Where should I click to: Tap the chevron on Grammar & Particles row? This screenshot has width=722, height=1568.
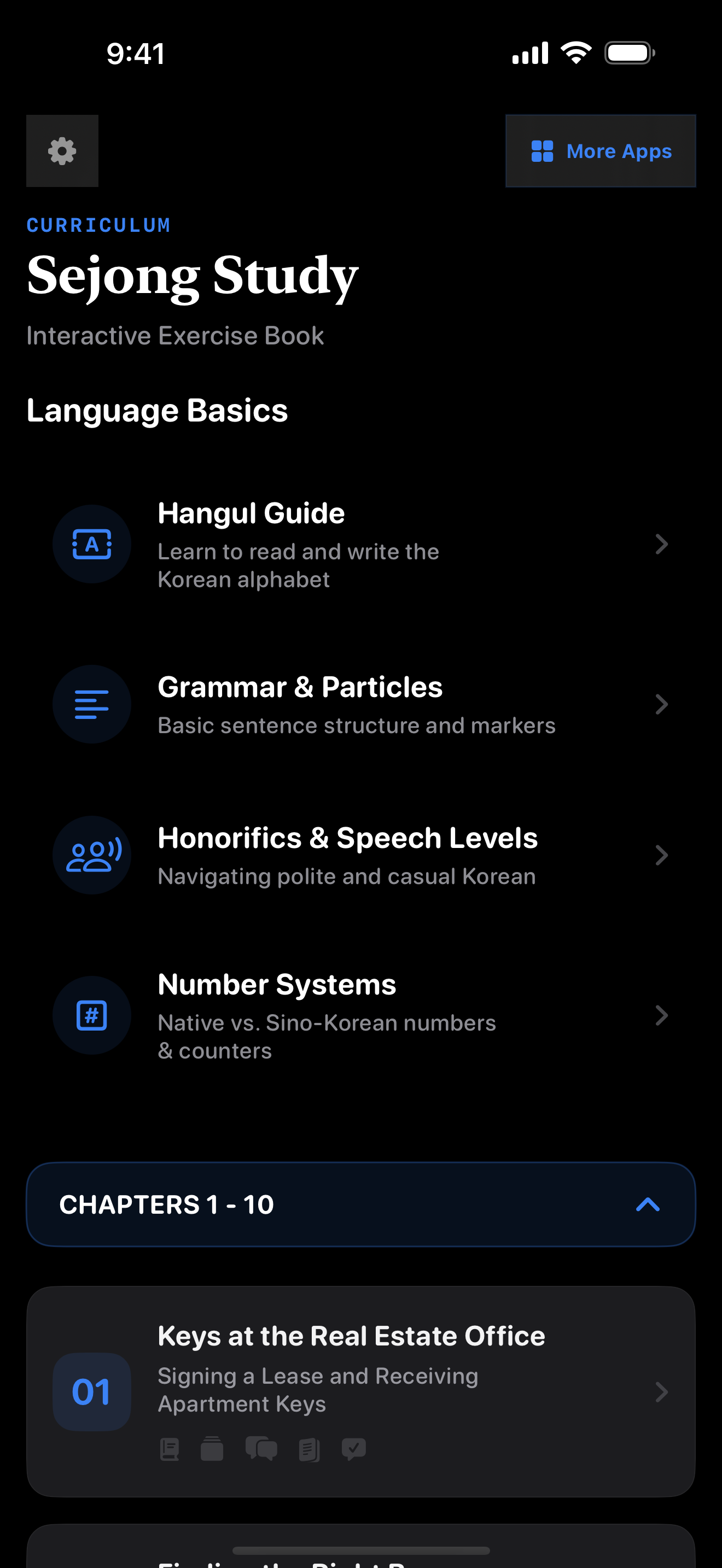click(662, 704)
